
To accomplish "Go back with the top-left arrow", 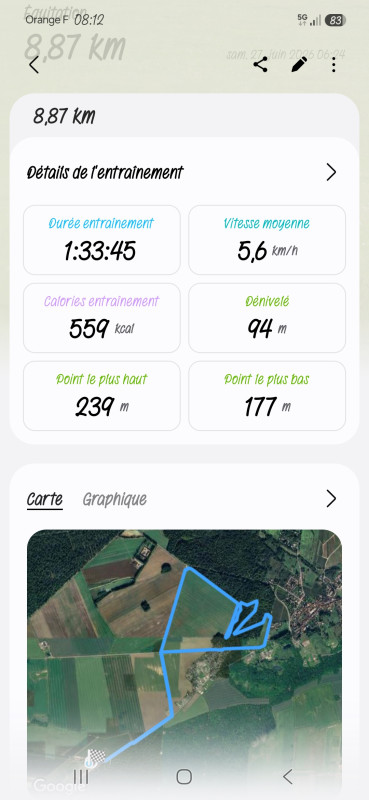I will tap(34, 65).
